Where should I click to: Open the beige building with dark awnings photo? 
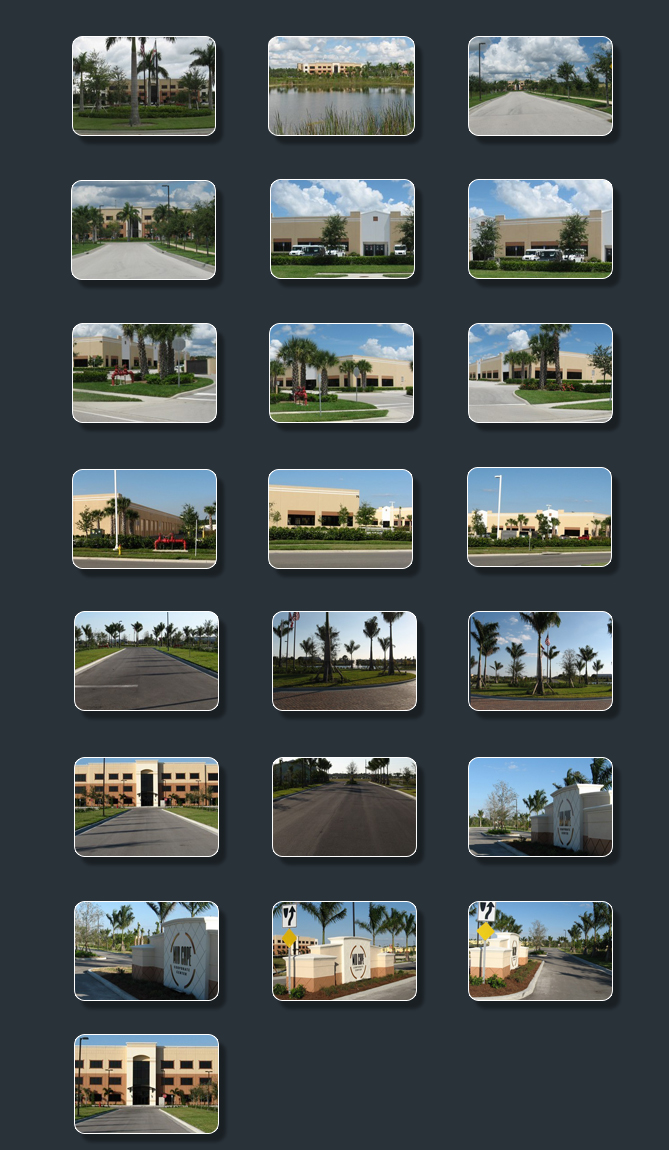pos(340,518)
